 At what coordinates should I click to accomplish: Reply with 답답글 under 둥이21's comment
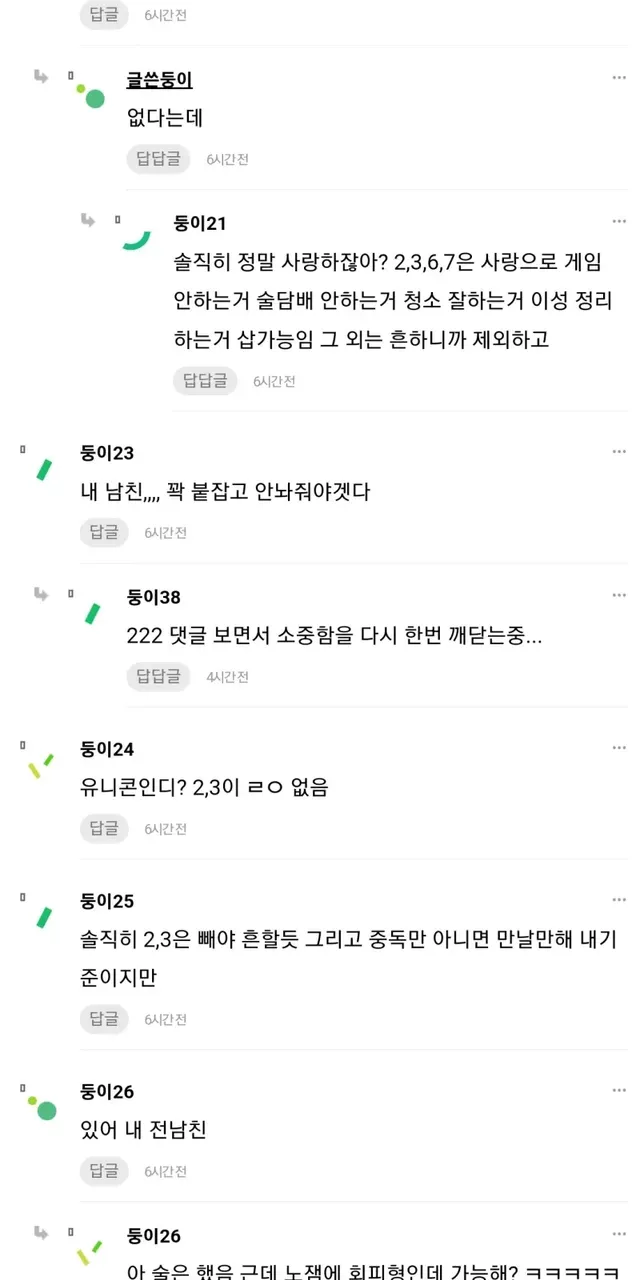[205, 381]
